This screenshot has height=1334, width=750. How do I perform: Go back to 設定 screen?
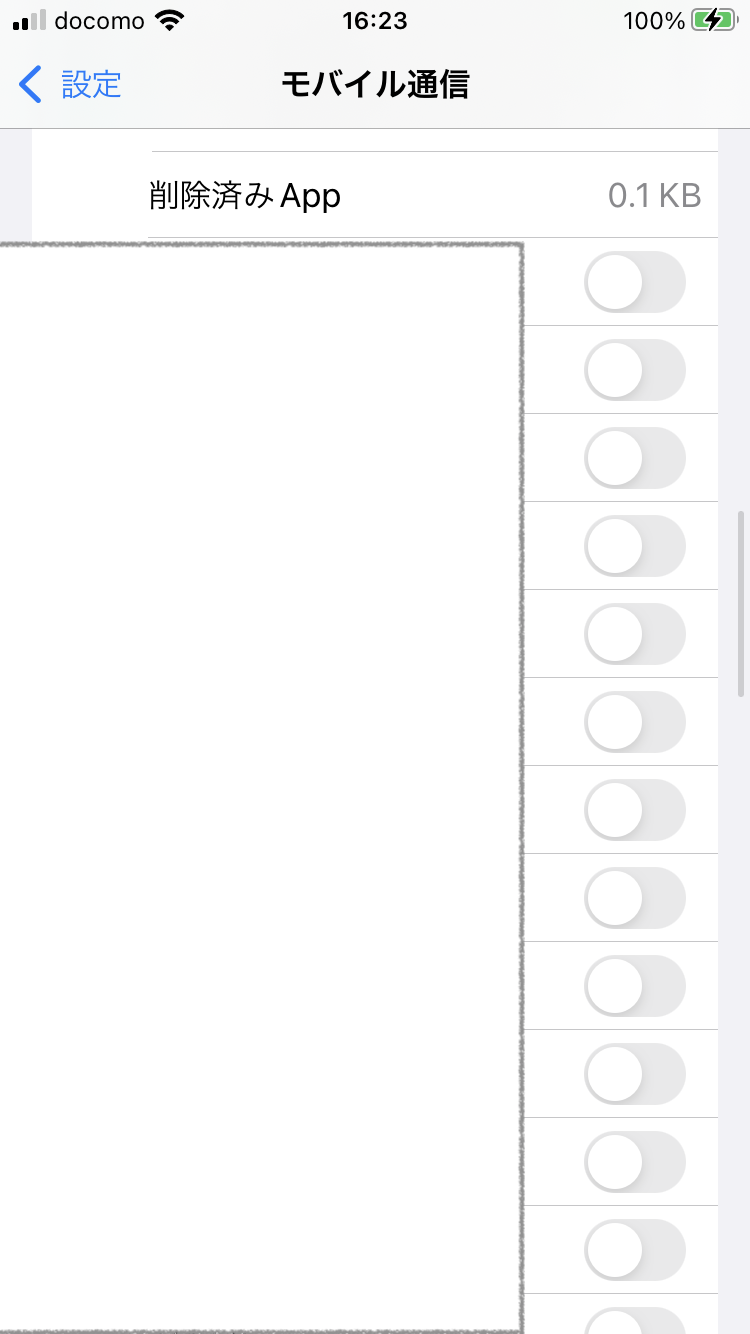click(70, 84)
